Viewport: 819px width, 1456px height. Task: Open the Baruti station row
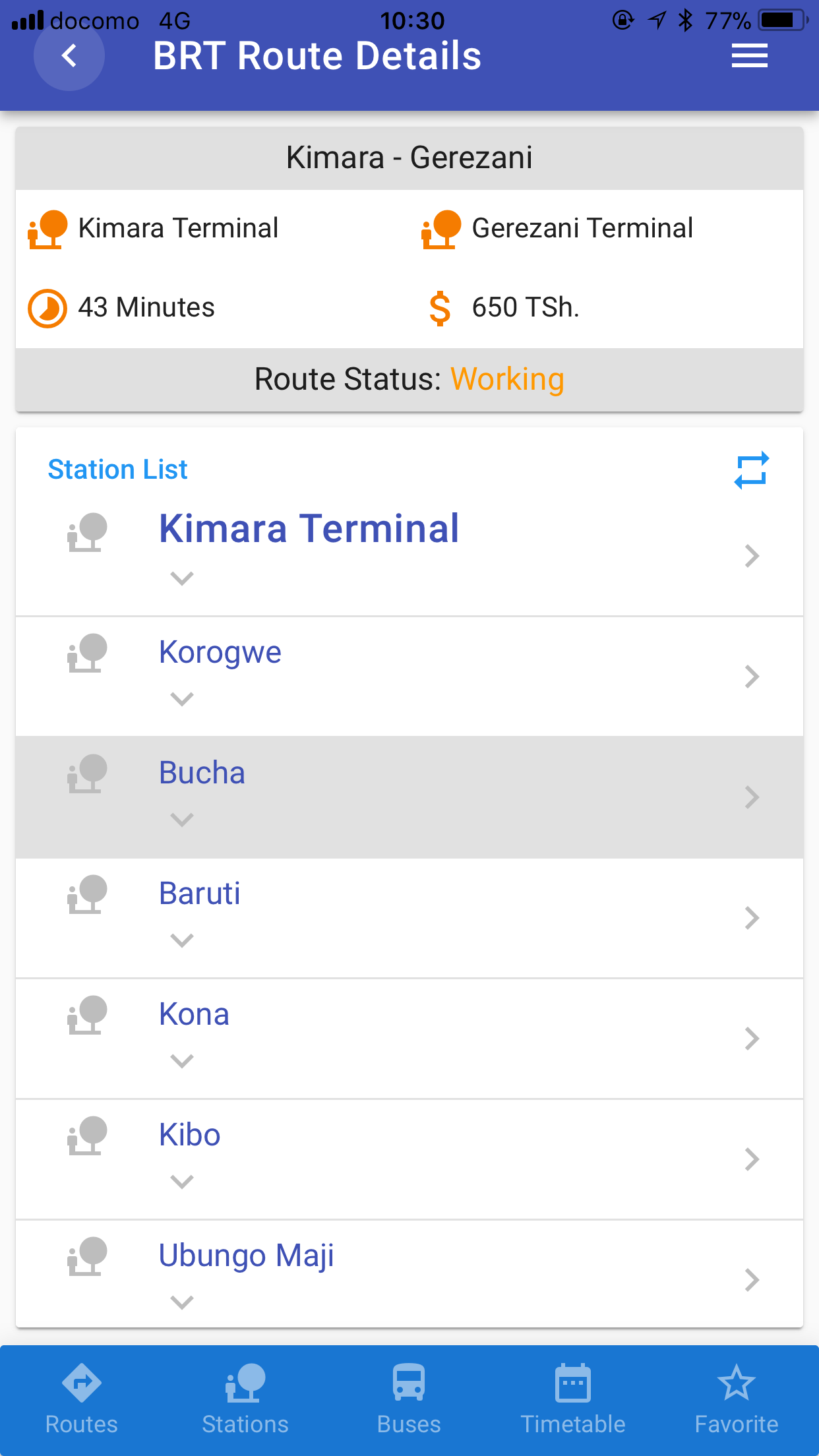point(409,918)
